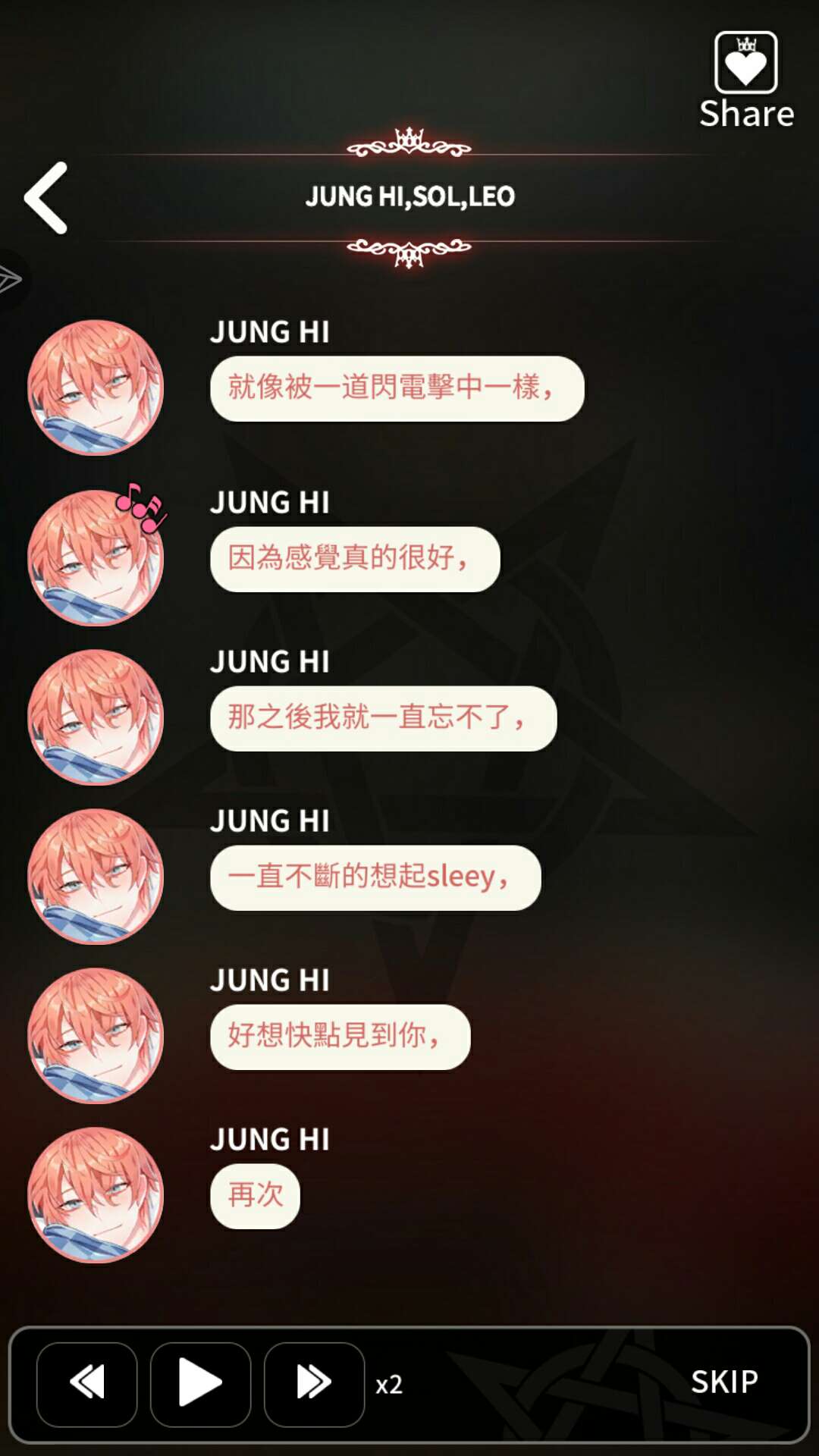Go back using the left arrow

47,198
